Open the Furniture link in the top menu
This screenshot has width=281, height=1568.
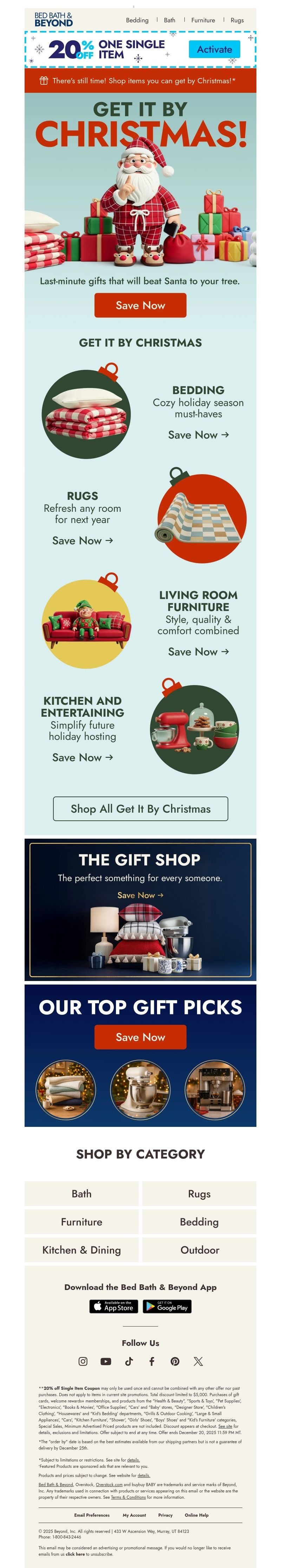(203, 20)
